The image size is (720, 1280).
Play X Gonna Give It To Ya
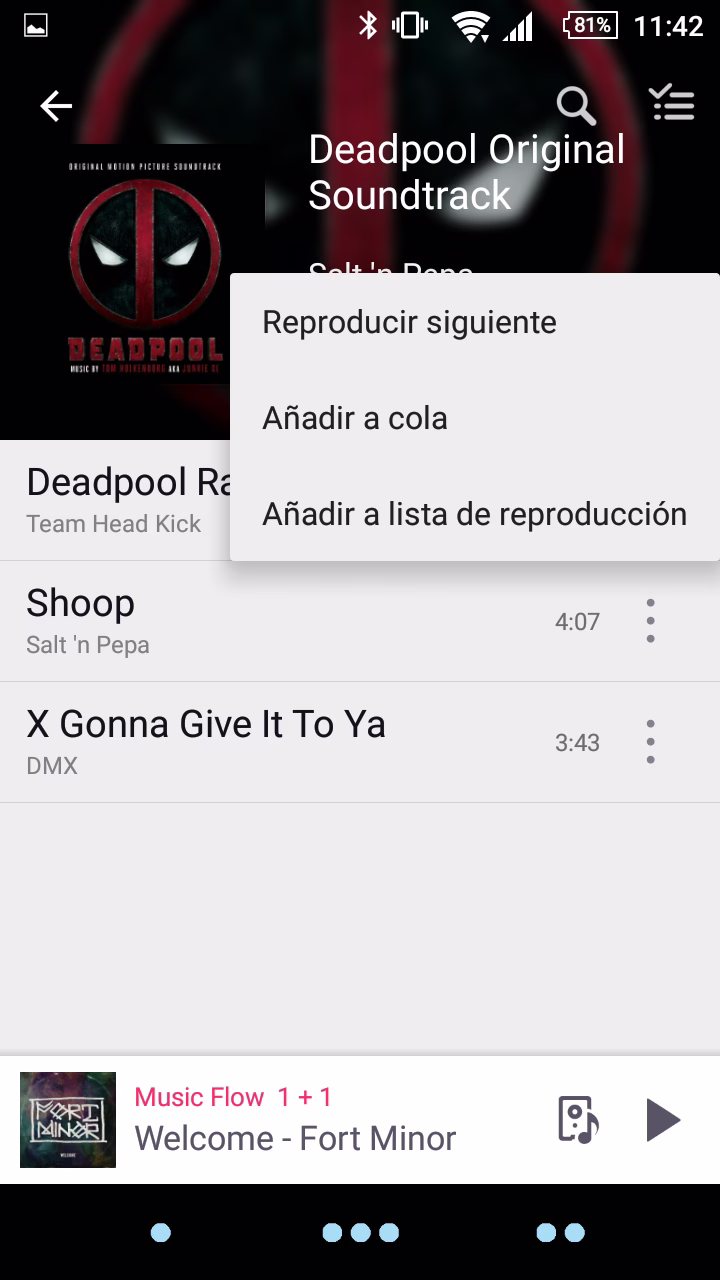(250, 742)
